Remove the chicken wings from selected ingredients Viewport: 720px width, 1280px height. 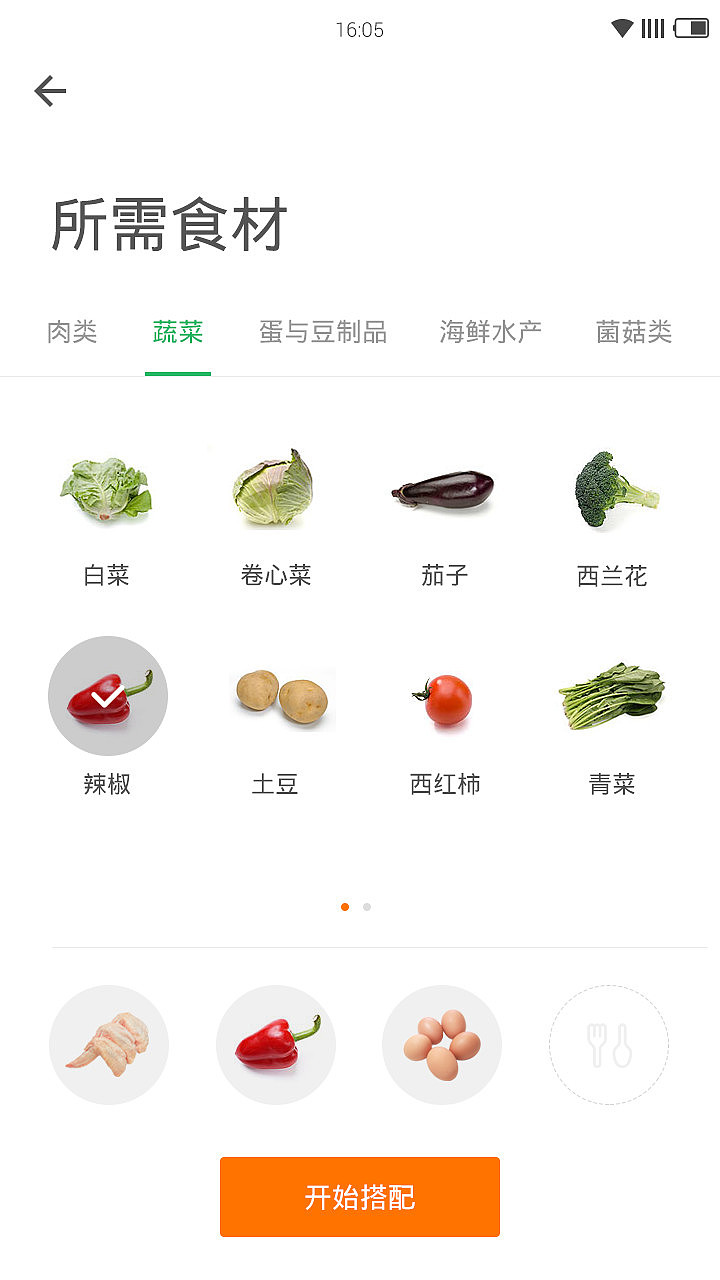109,1043
